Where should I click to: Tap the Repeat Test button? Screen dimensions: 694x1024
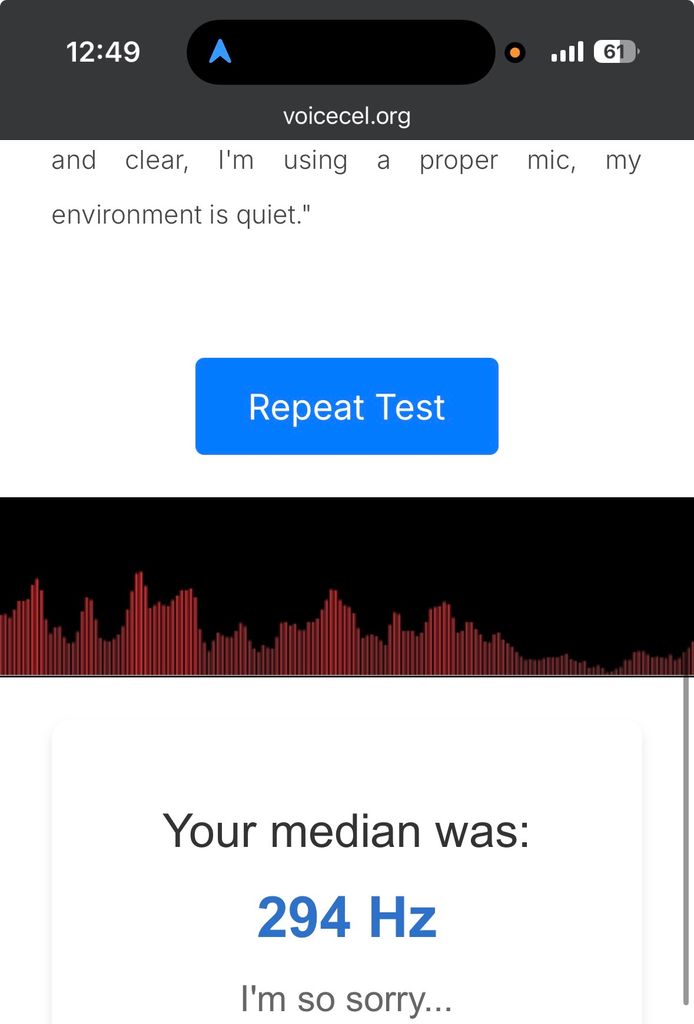pos(346,407)
